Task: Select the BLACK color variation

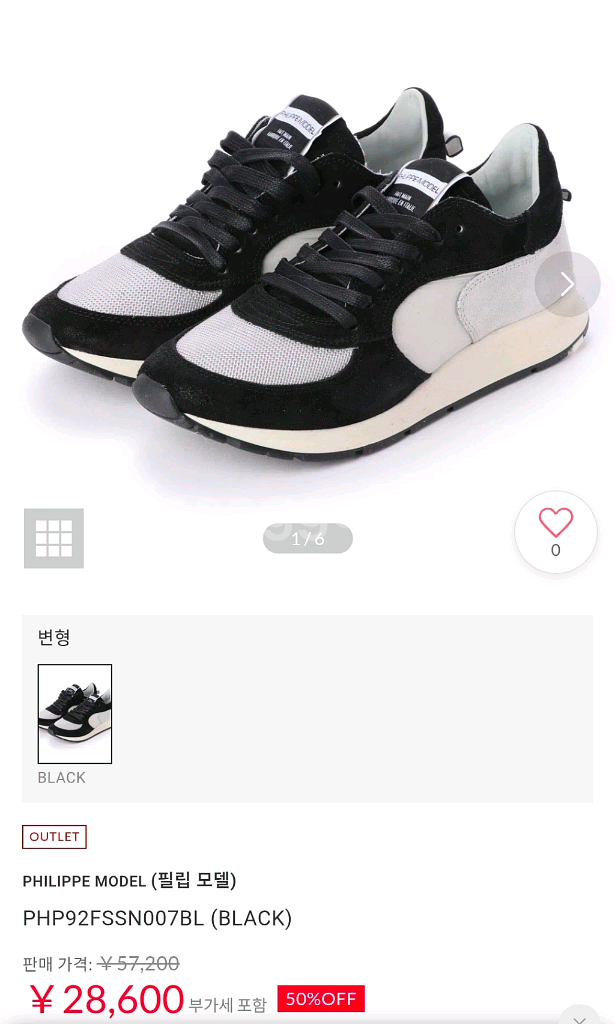Action: [75, 714]
